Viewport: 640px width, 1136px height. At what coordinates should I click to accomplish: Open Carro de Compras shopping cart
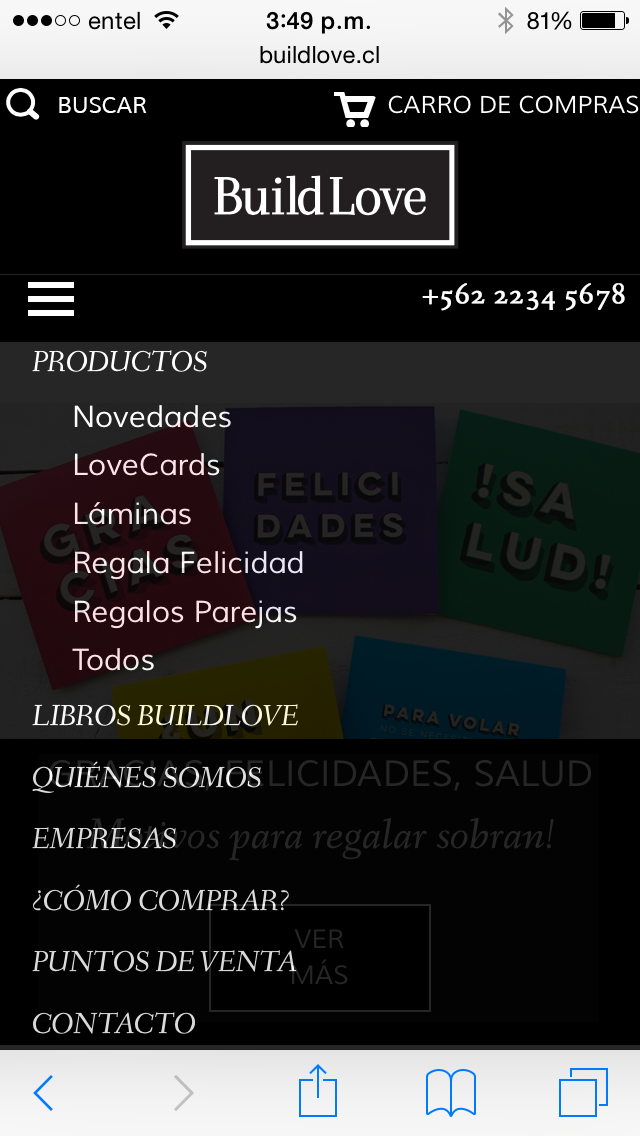(x=486, y=106)
